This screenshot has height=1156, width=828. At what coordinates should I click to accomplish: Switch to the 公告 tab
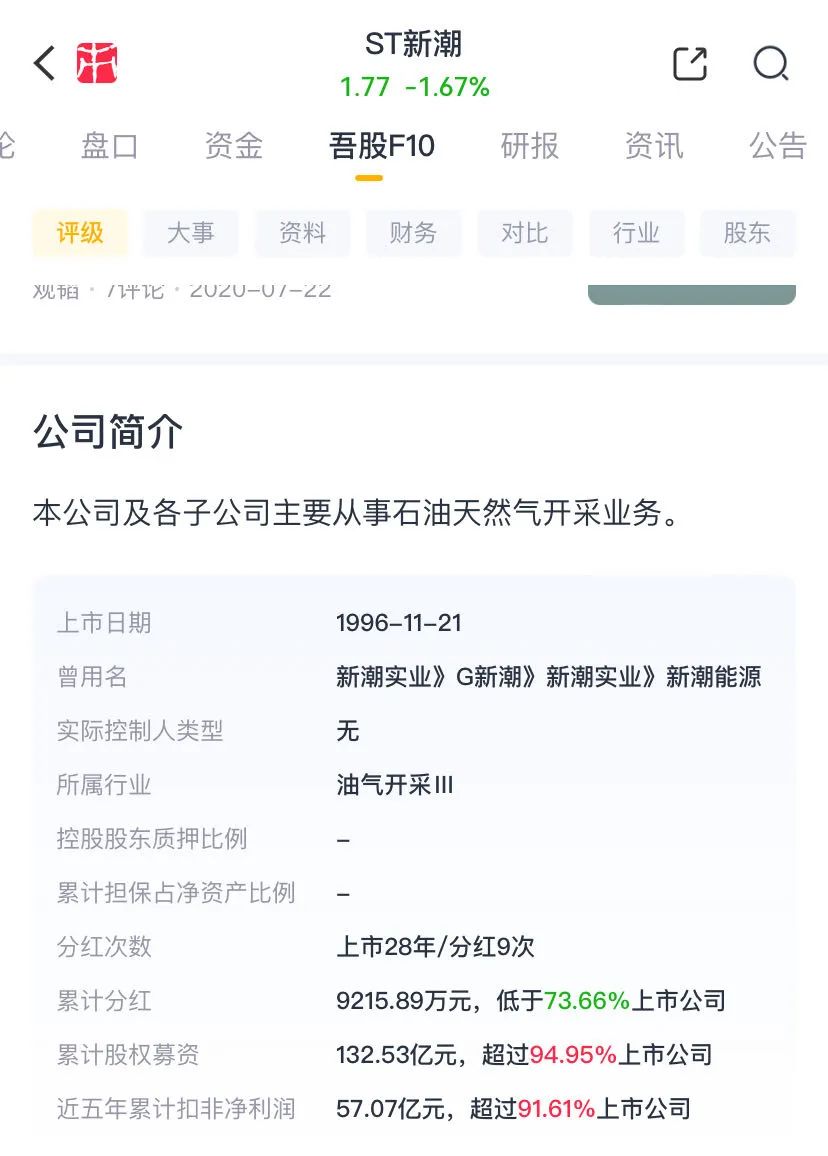tap(777, 146)
